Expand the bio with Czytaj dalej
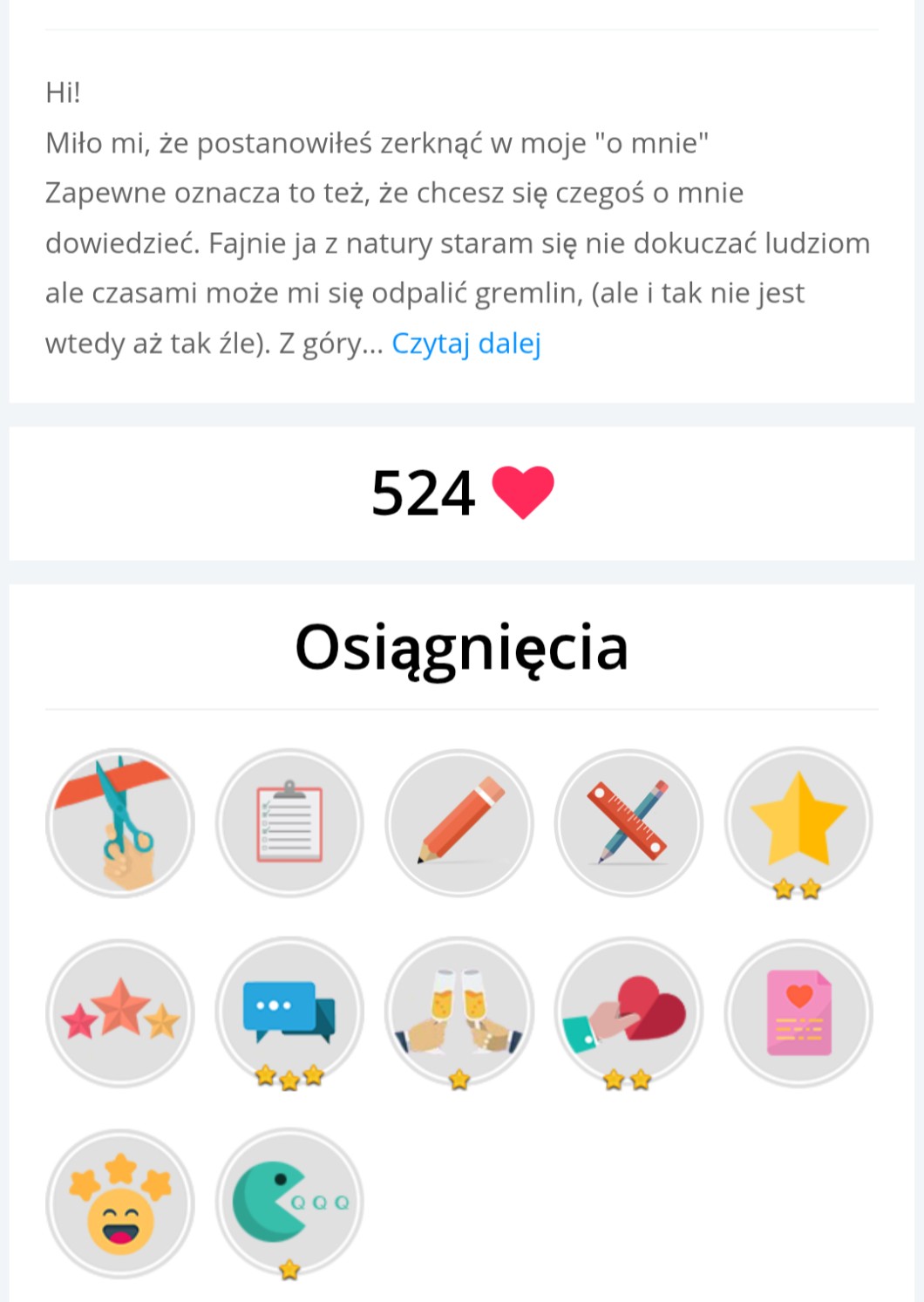 (466, 344)
